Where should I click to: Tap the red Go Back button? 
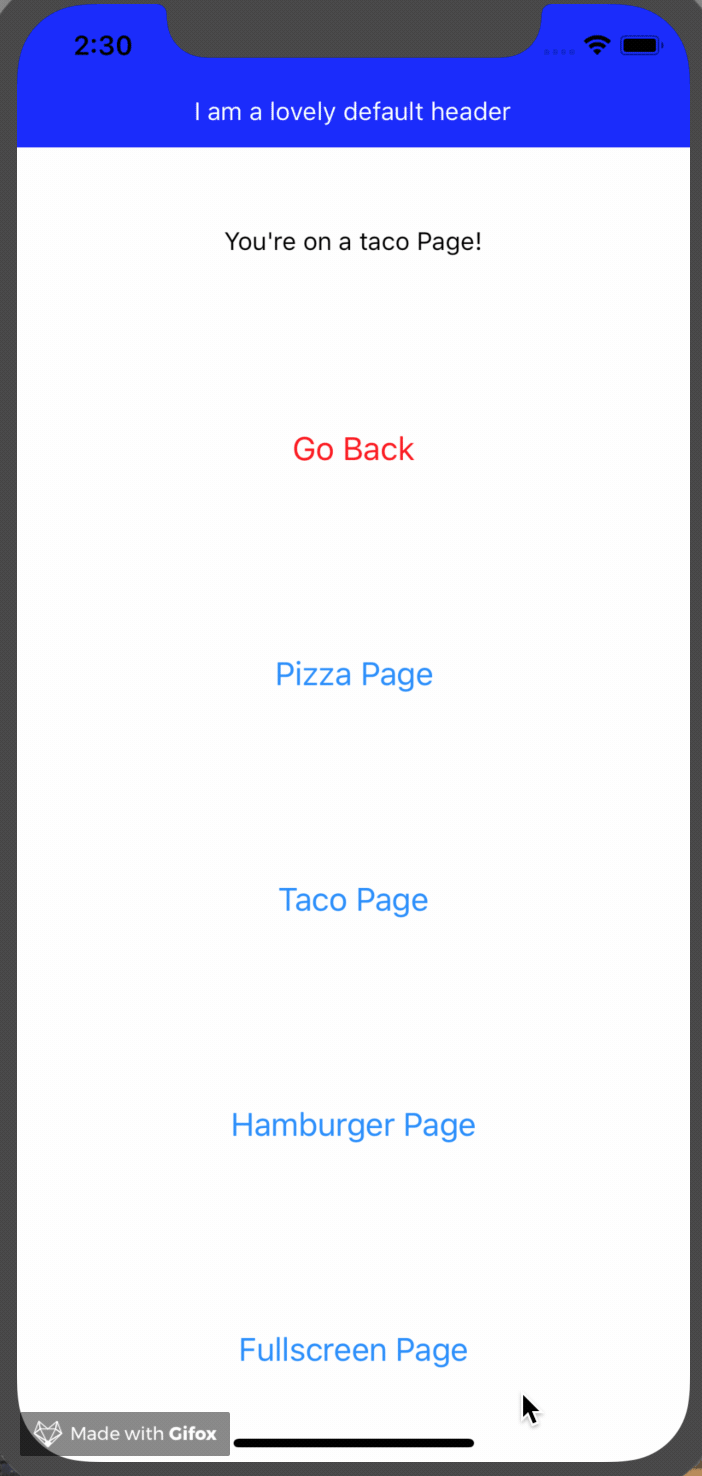click(x=353, y=449)
